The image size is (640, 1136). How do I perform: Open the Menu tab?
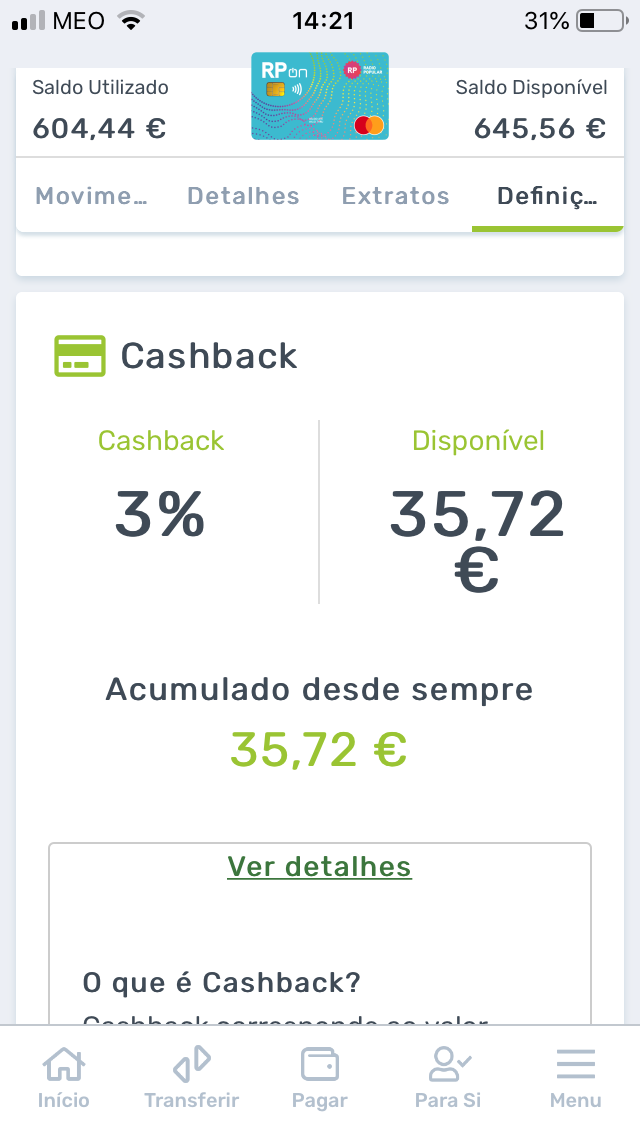pos(575,1079)
